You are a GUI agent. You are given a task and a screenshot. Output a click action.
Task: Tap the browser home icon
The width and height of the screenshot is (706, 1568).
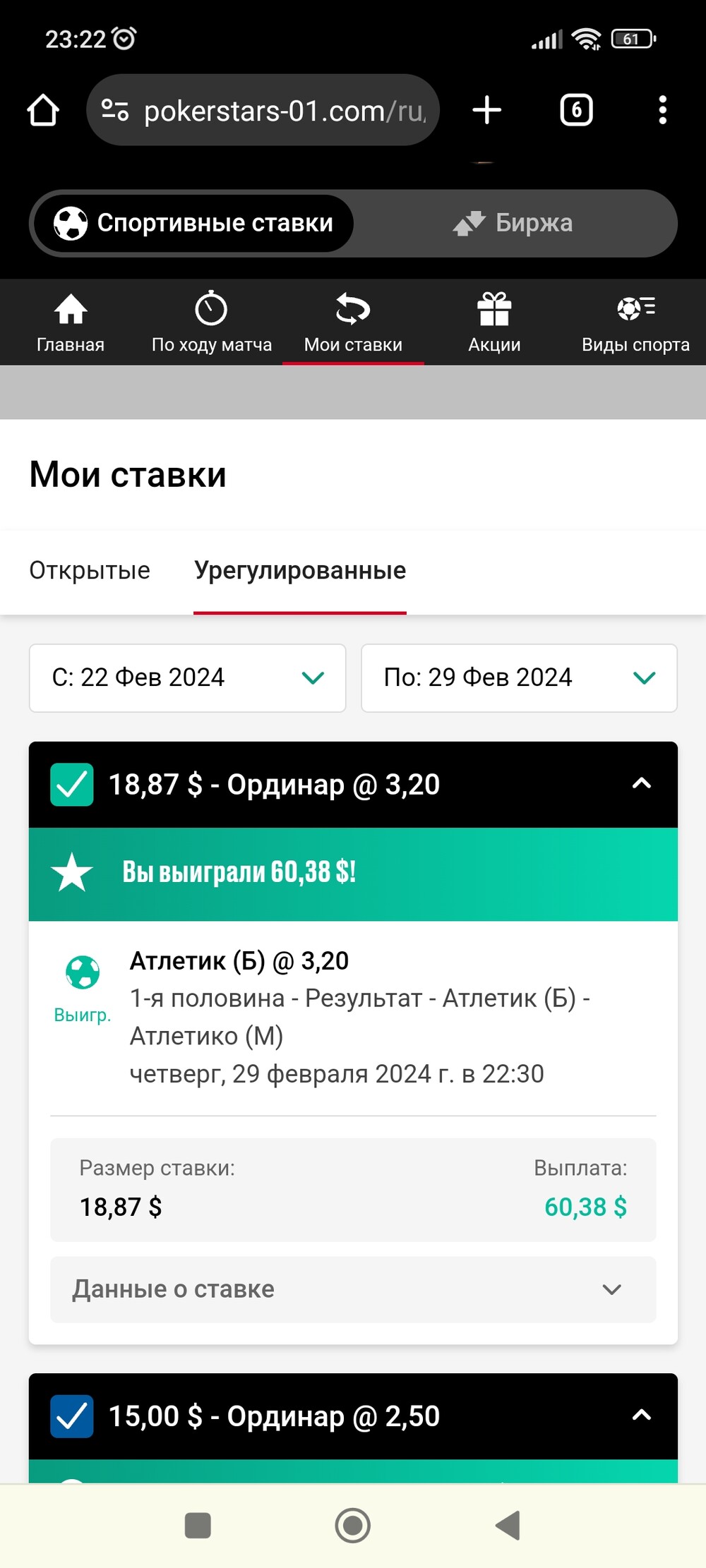(x=43, y=110)
